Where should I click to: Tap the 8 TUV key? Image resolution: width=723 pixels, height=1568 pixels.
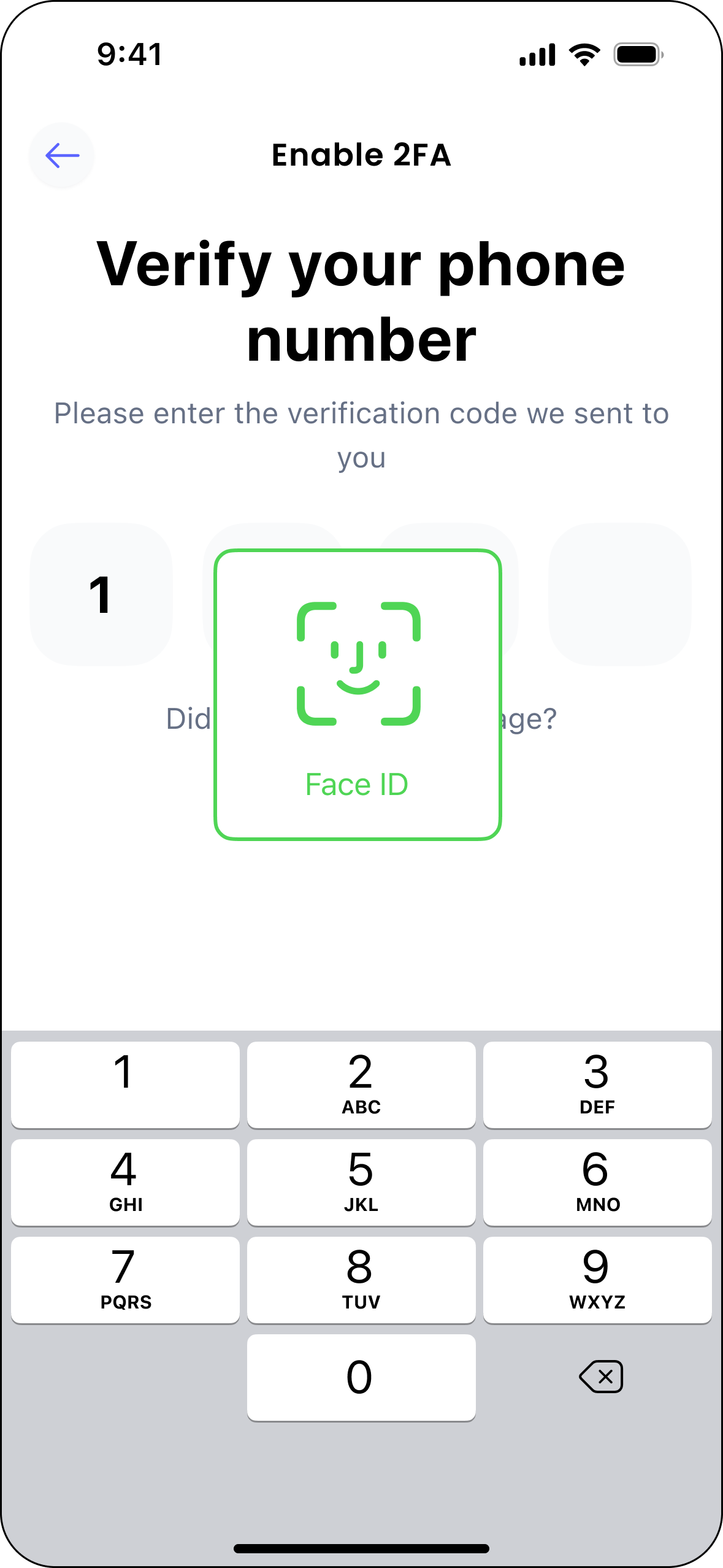tap(361, 1280)
